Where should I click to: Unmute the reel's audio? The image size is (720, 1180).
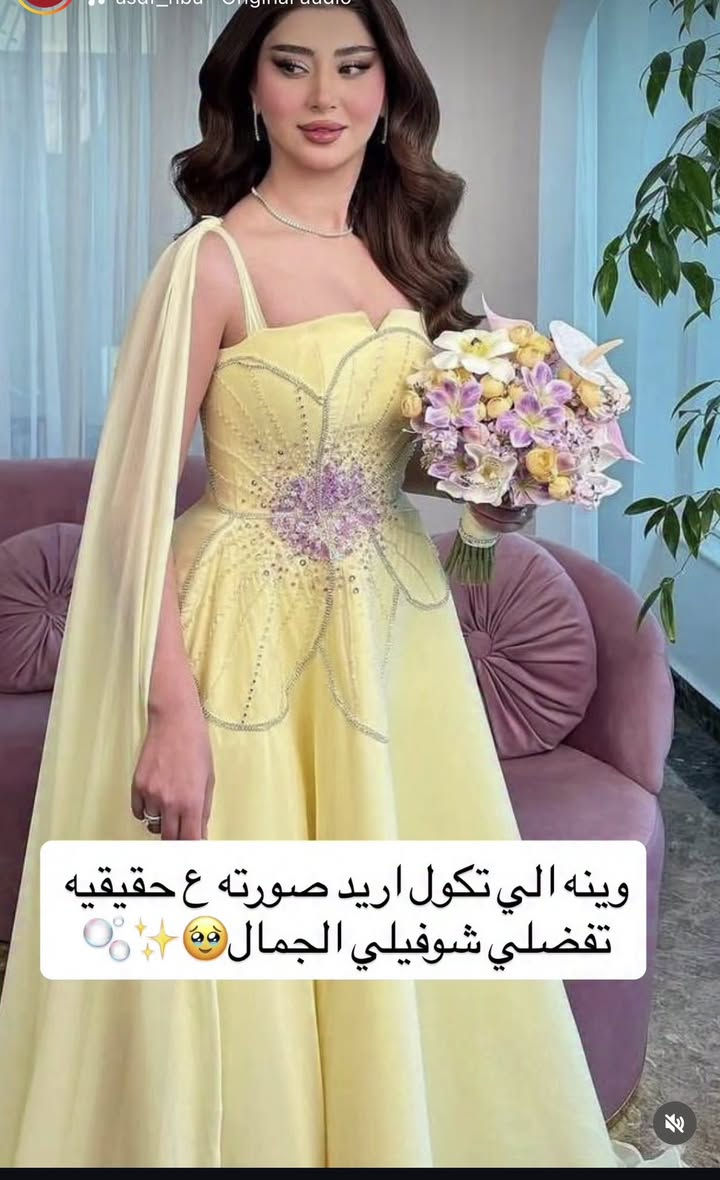coord(674,1123)
